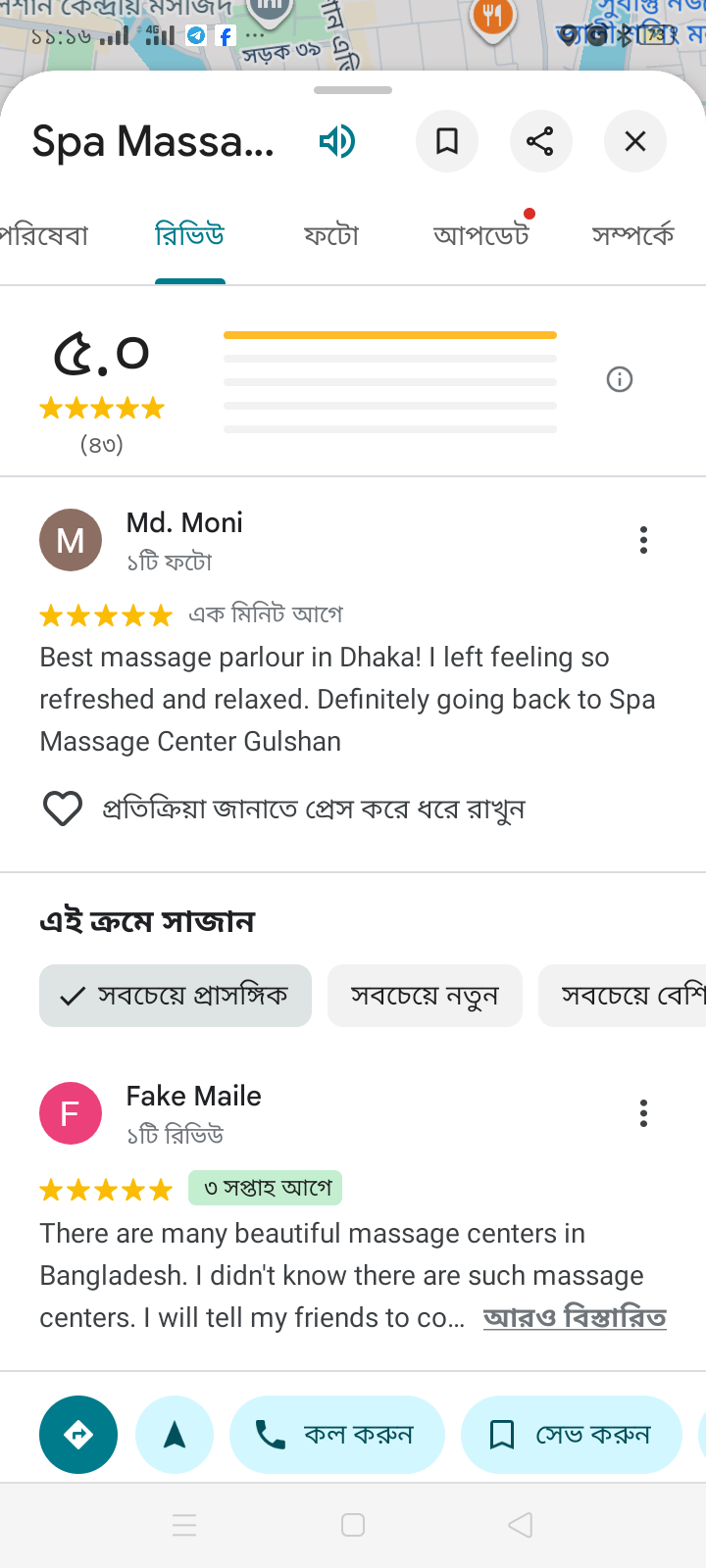Sort reviews by সবচেয়ে নতুন
This screenshot has height=1568, width=706.
point(425,996)
